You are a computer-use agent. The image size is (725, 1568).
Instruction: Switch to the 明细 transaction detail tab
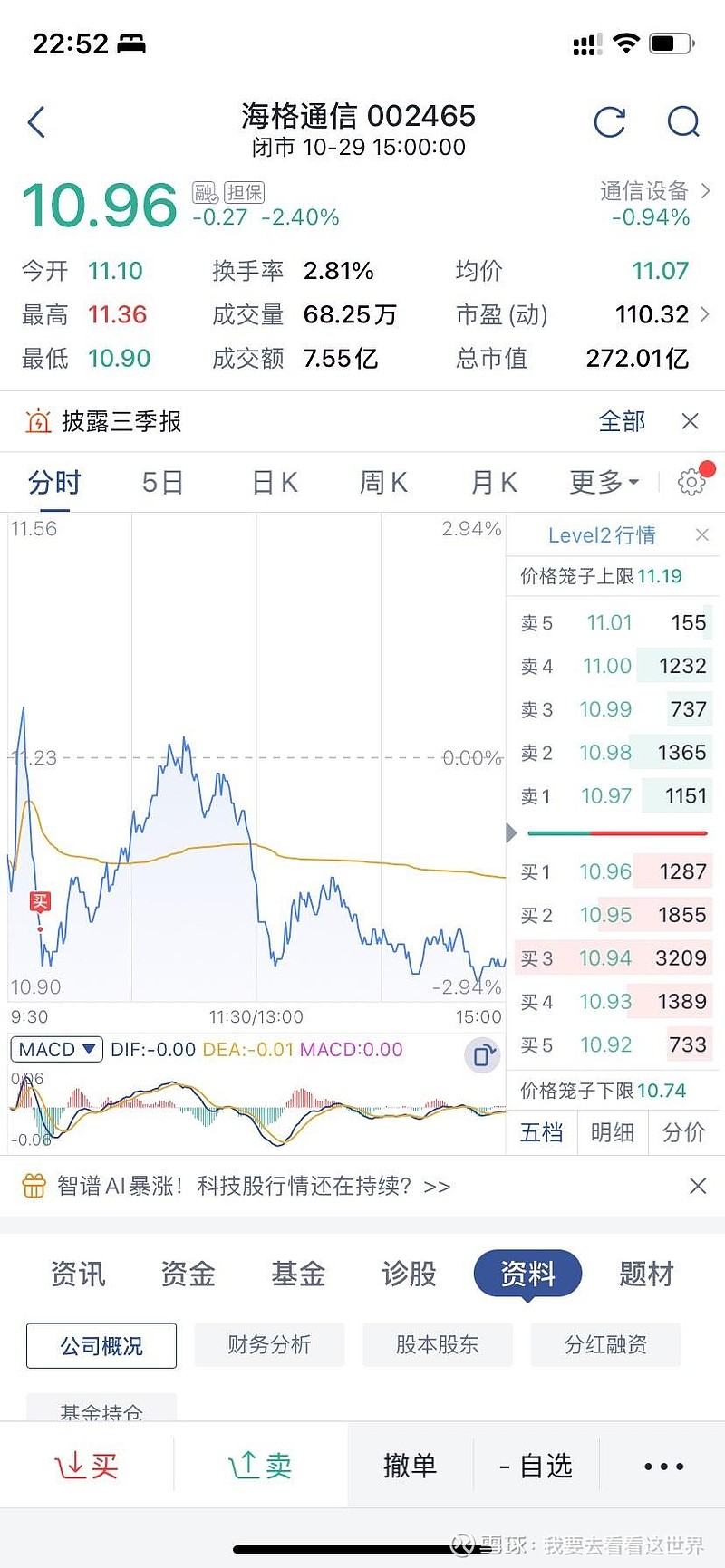[613, 1132]
